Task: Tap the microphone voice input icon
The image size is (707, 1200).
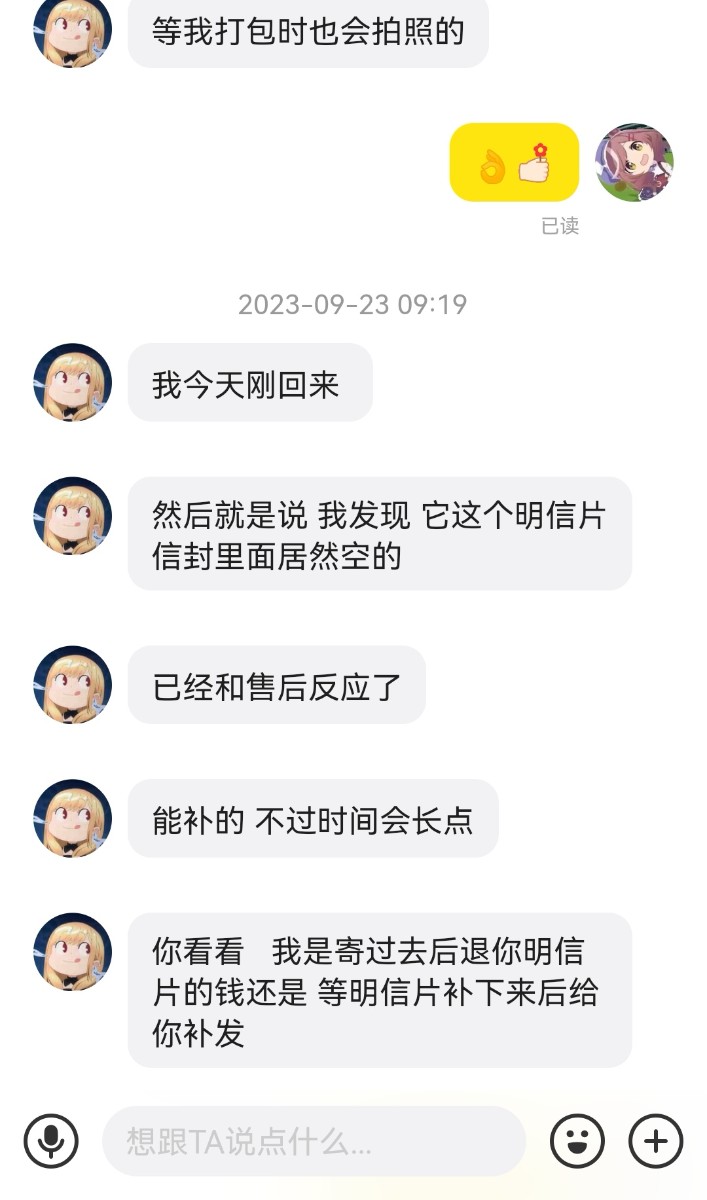Action: tap(51, 1141)
